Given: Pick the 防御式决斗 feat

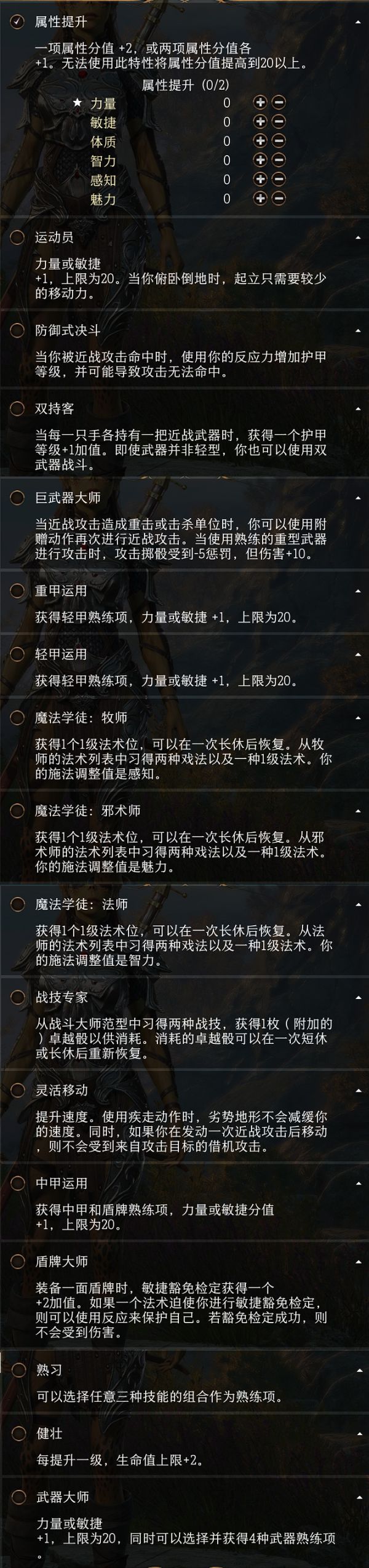Looking at the screenshot, I should pyautogui.click(x=17, y=330).
